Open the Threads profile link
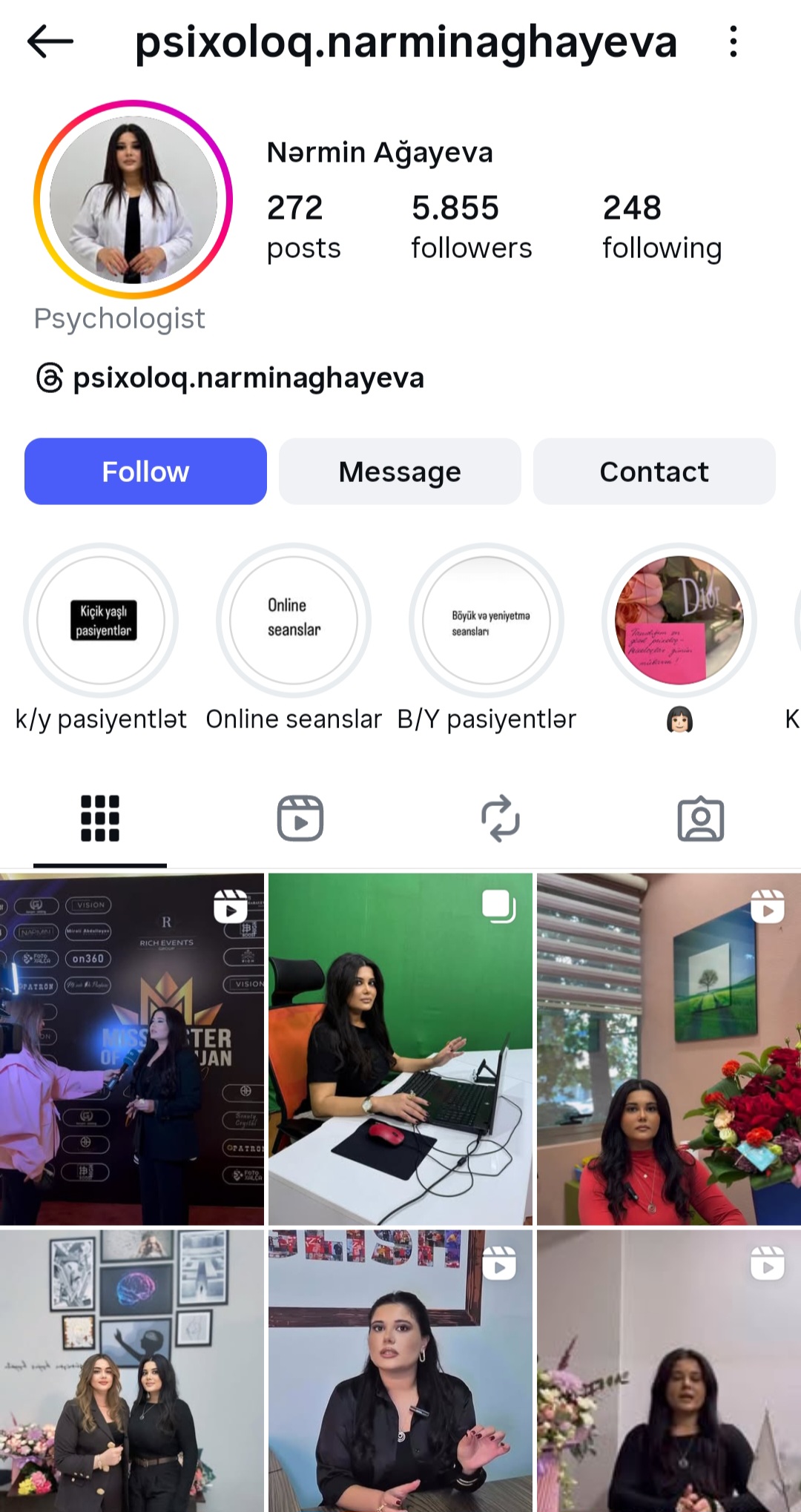 pos(230,378)
